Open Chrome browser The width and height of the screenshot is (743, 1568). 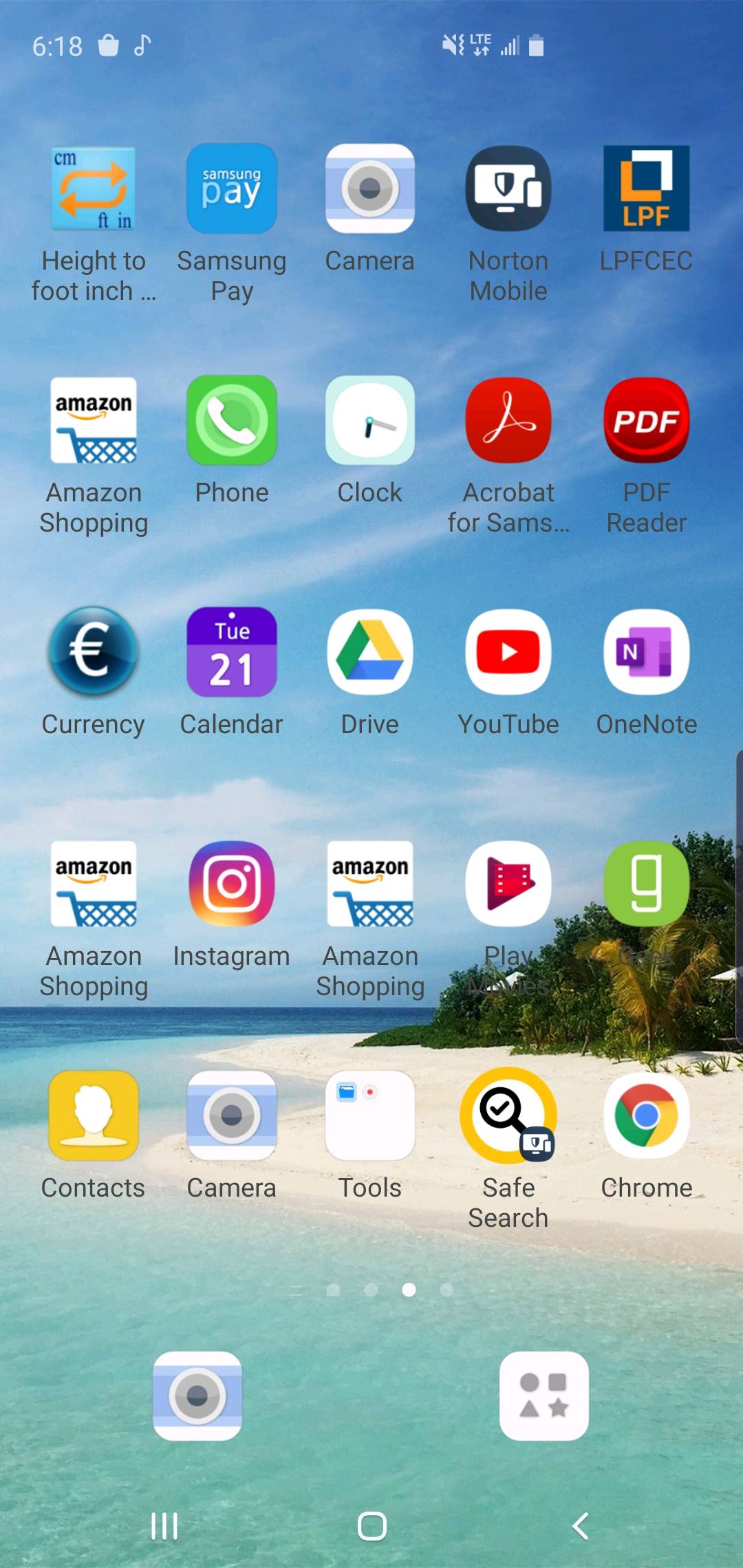coord(646,1116)
